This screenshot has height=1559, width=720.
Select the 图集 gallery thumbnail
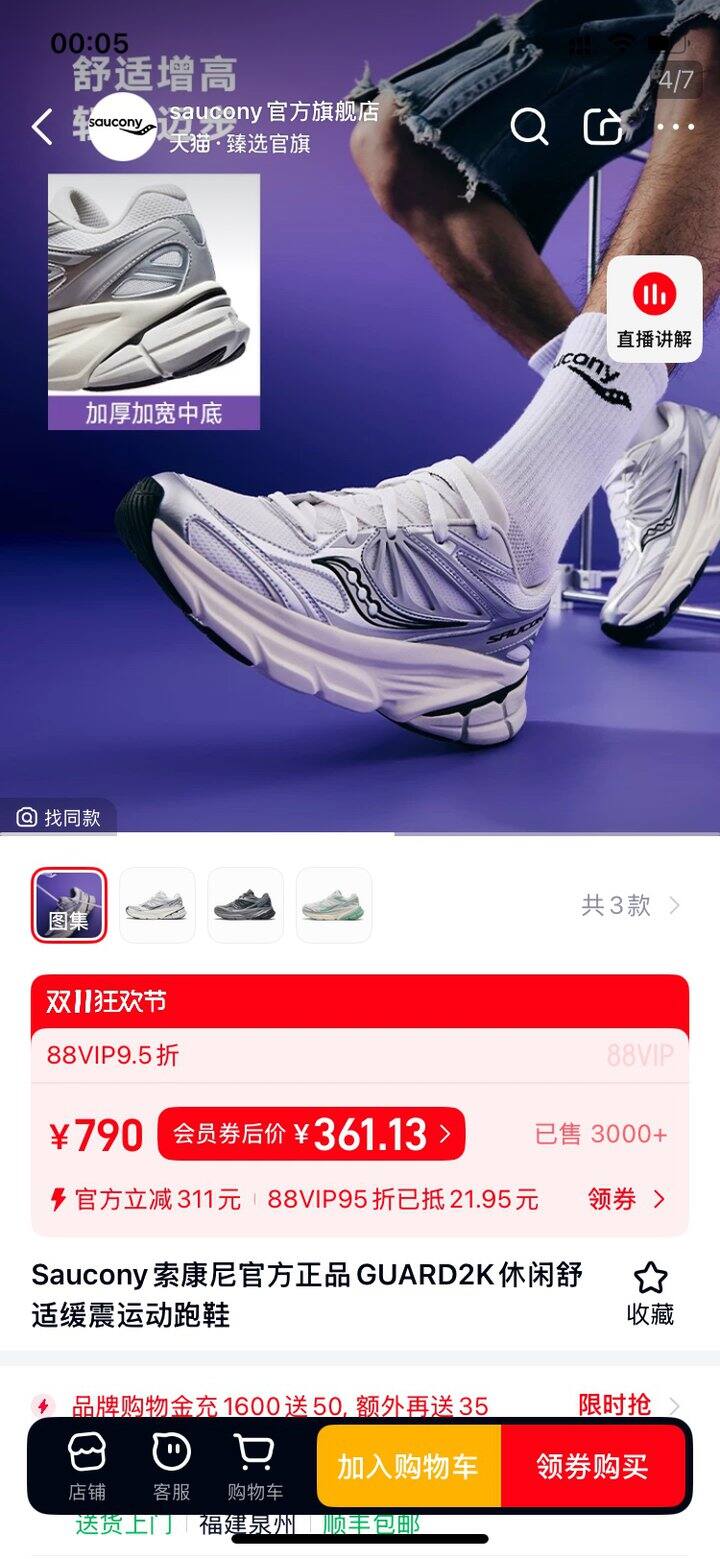pos(69,905)
